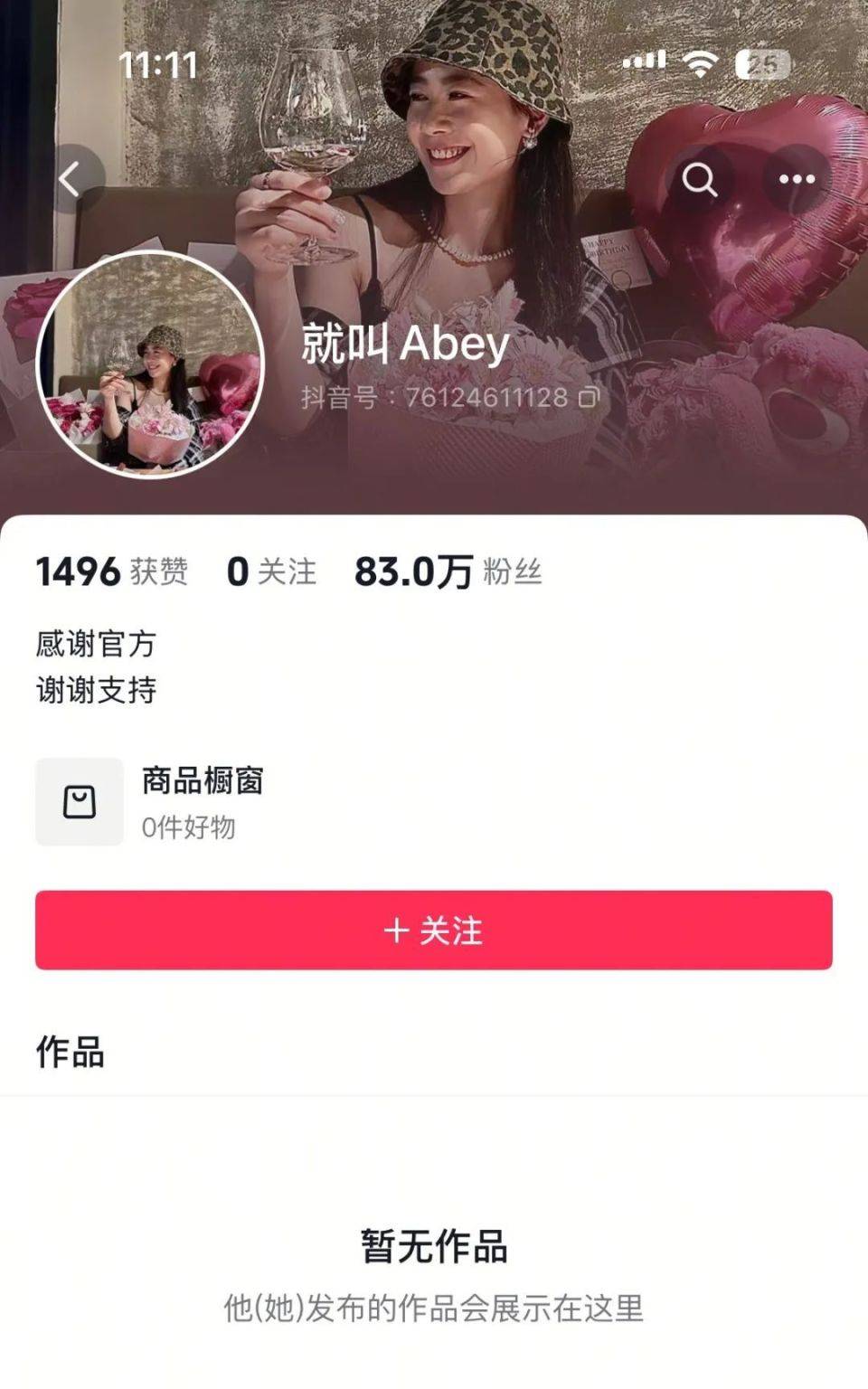Open the three-dot overflow menu
This screenshot has height=1389, width=868.
point(797,179)
